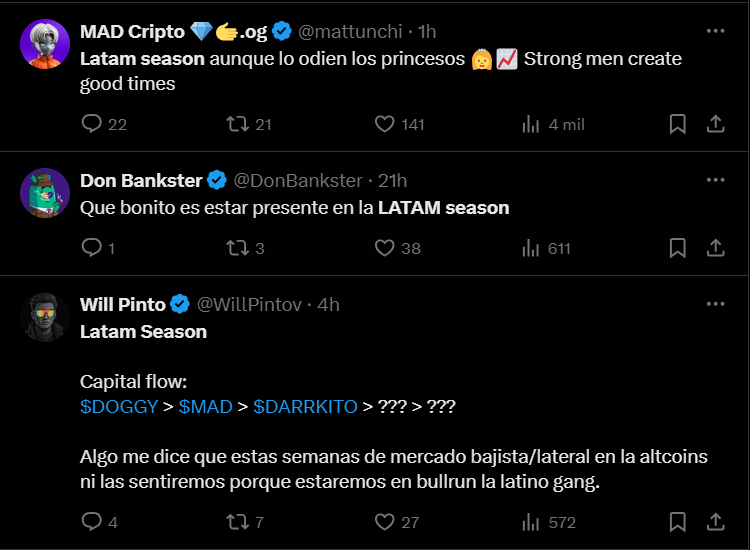Repost MAD Cripto's Latam season tweet
The width and height of the screenshot is (750, 550).
pyautogui.click(x=237, y=124)
